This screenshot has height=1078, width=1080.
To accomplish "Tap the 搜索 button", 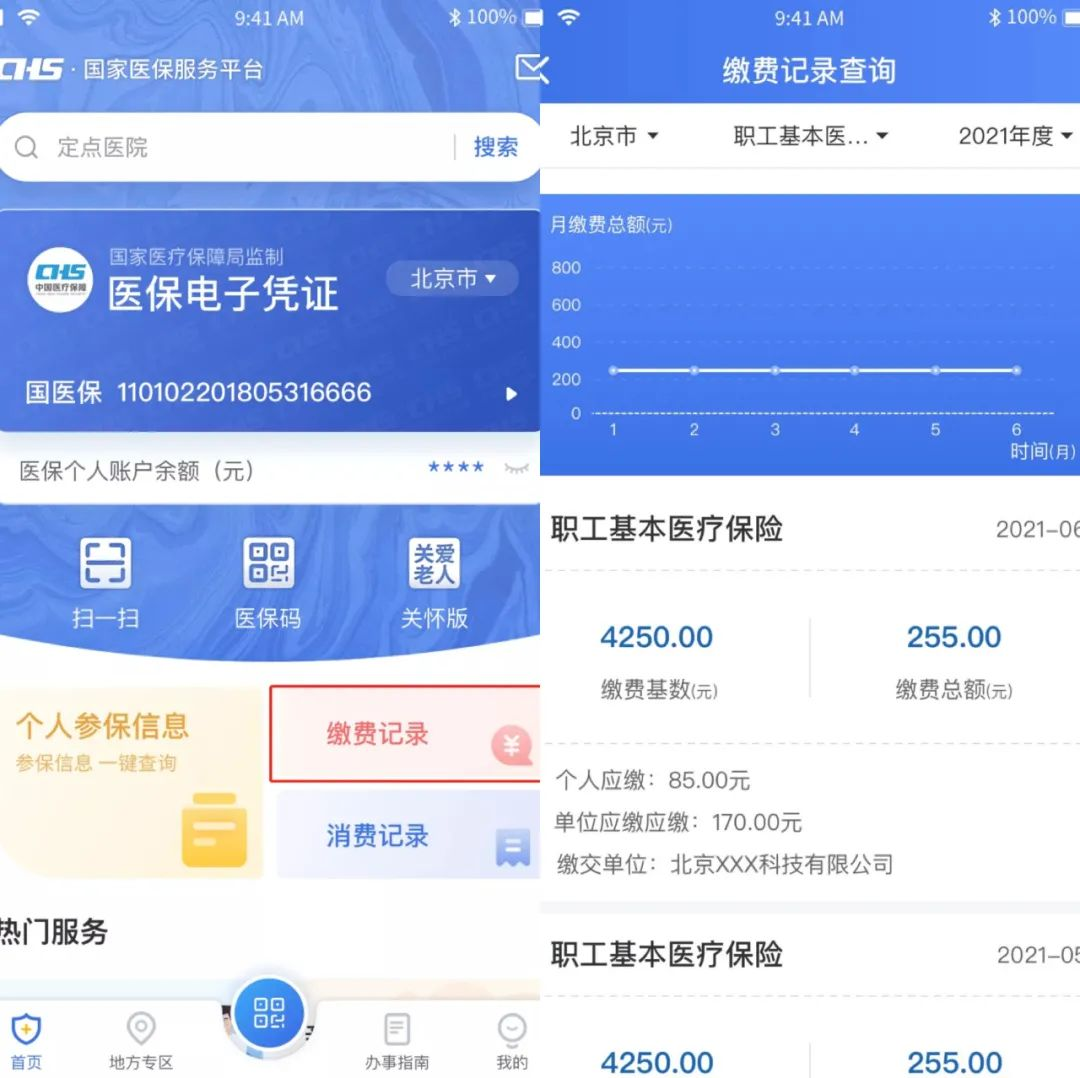I will (495, 148).
